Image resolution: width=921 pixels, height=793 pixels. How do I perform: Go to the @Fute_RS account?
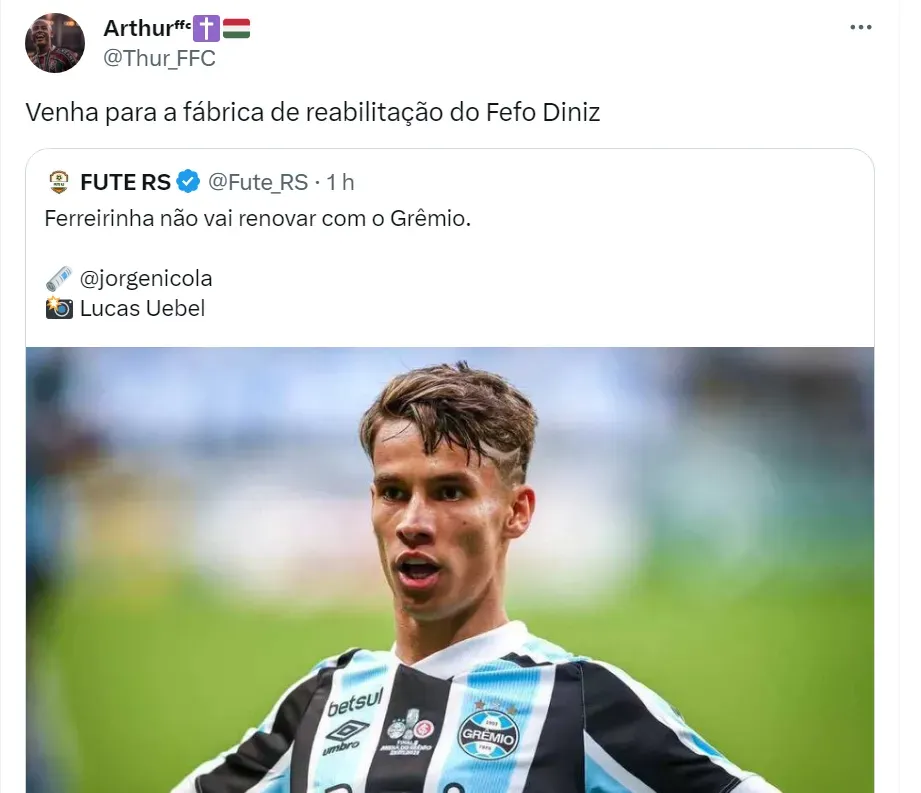click(257, 182)
